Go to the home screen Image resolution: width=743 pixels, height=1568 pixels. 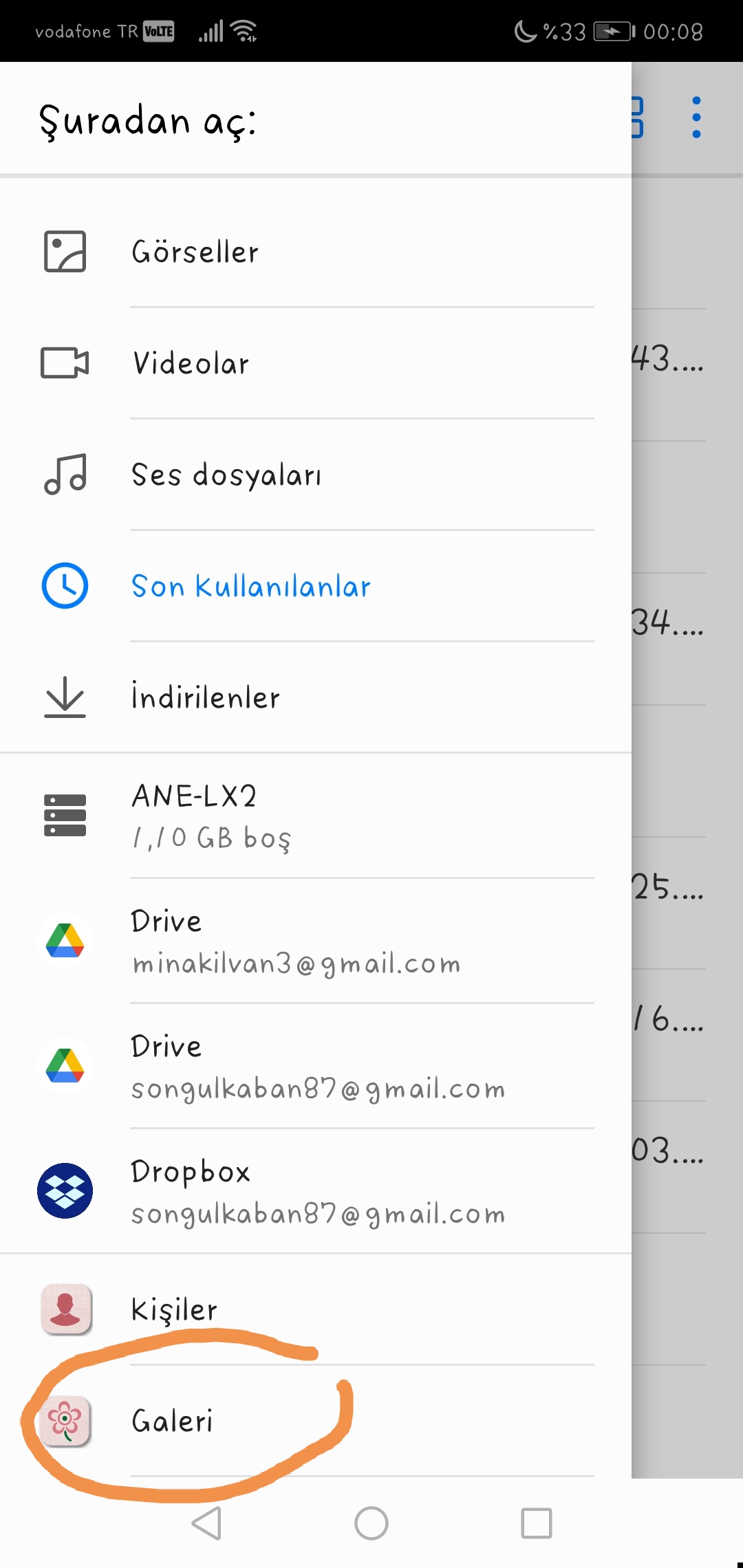[x=371, y=1523]
